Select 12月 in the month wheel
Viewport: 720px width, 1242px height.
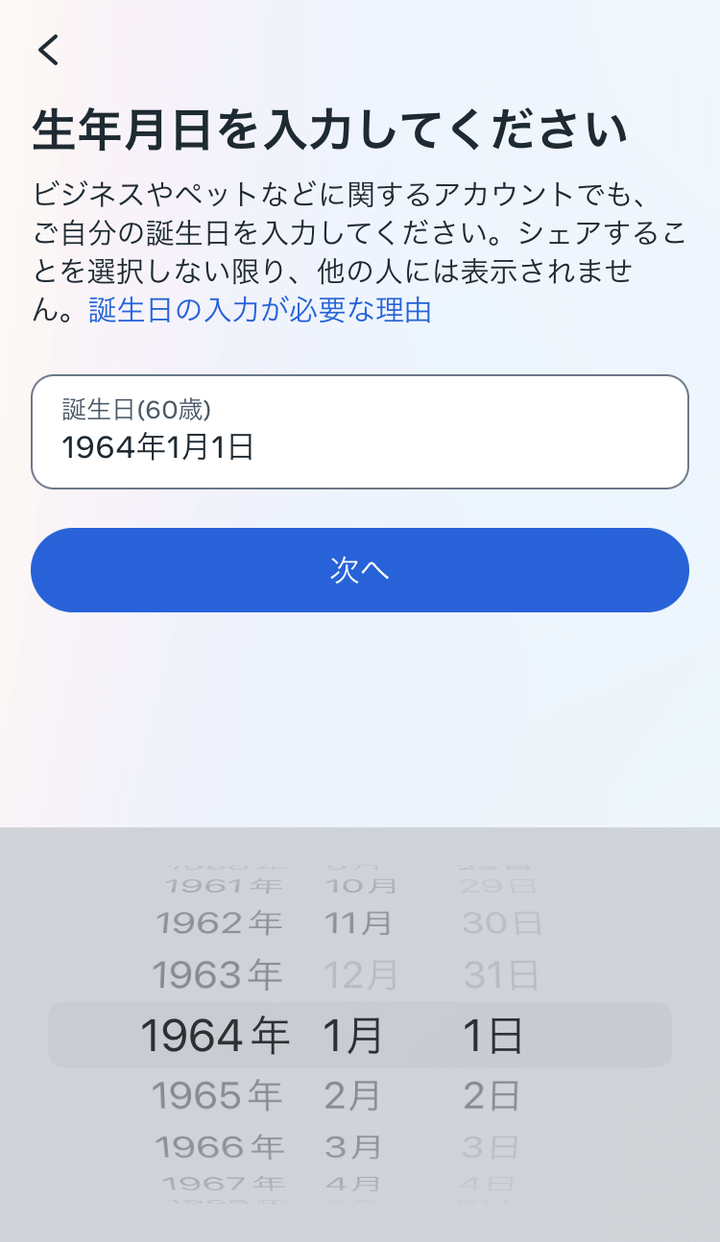point(360,974)
